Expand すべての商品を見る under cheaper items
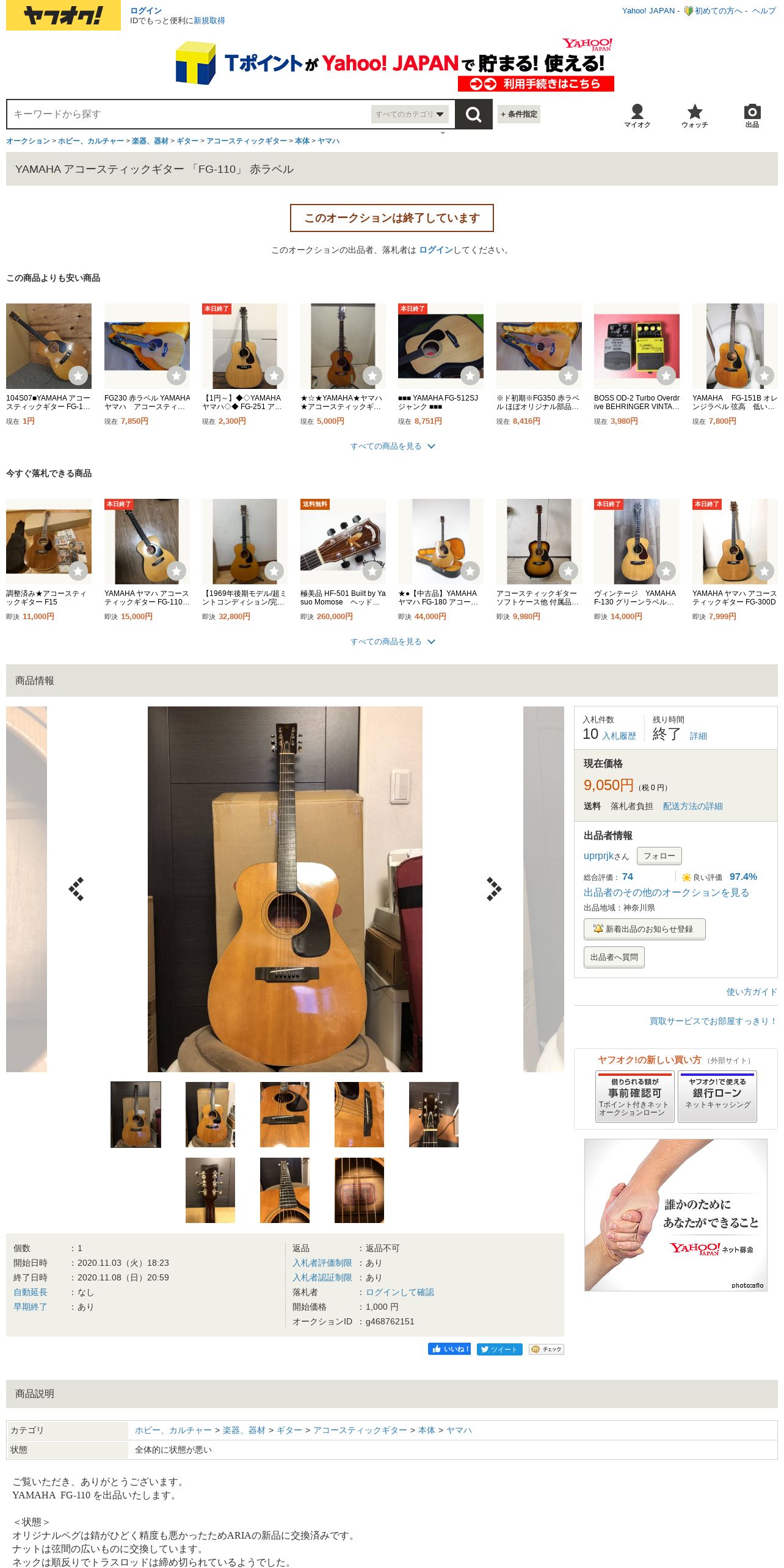784x1568 pixels. (392, 446)
